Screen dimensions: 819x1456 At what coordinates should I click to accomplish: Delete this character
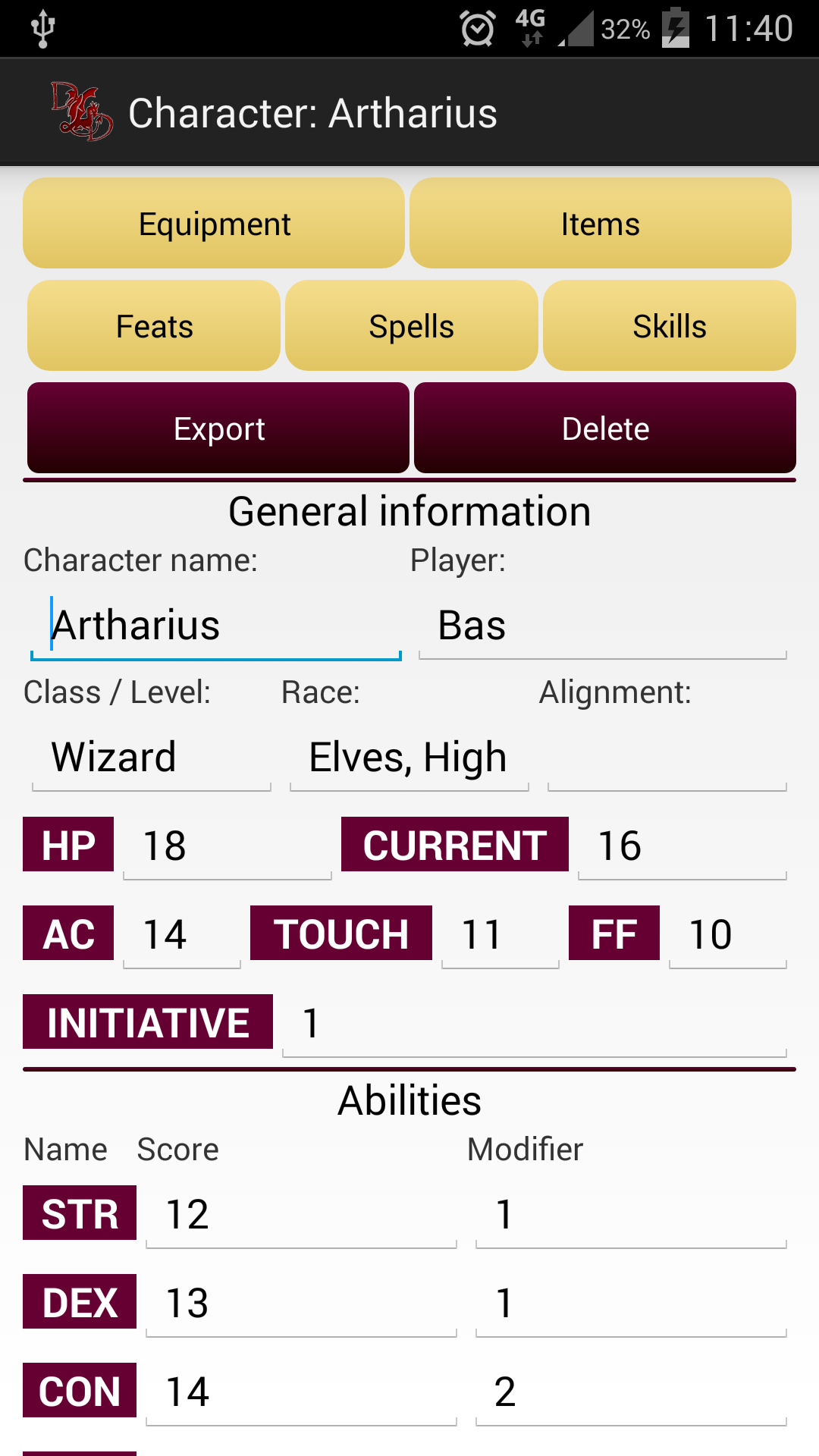(x=605, y=428)
